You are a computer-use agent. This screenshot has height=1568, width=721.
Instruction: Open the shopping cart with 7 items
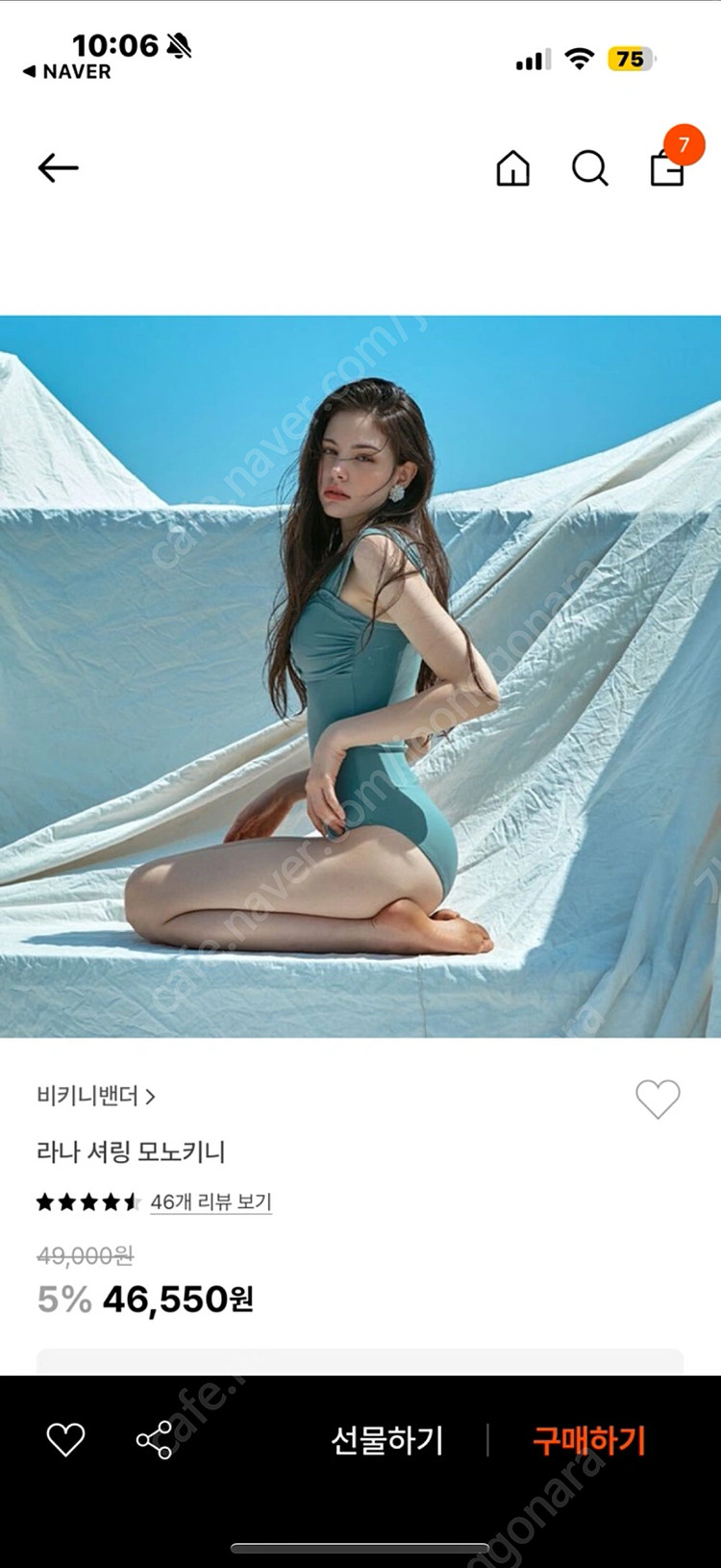(664, 168)
